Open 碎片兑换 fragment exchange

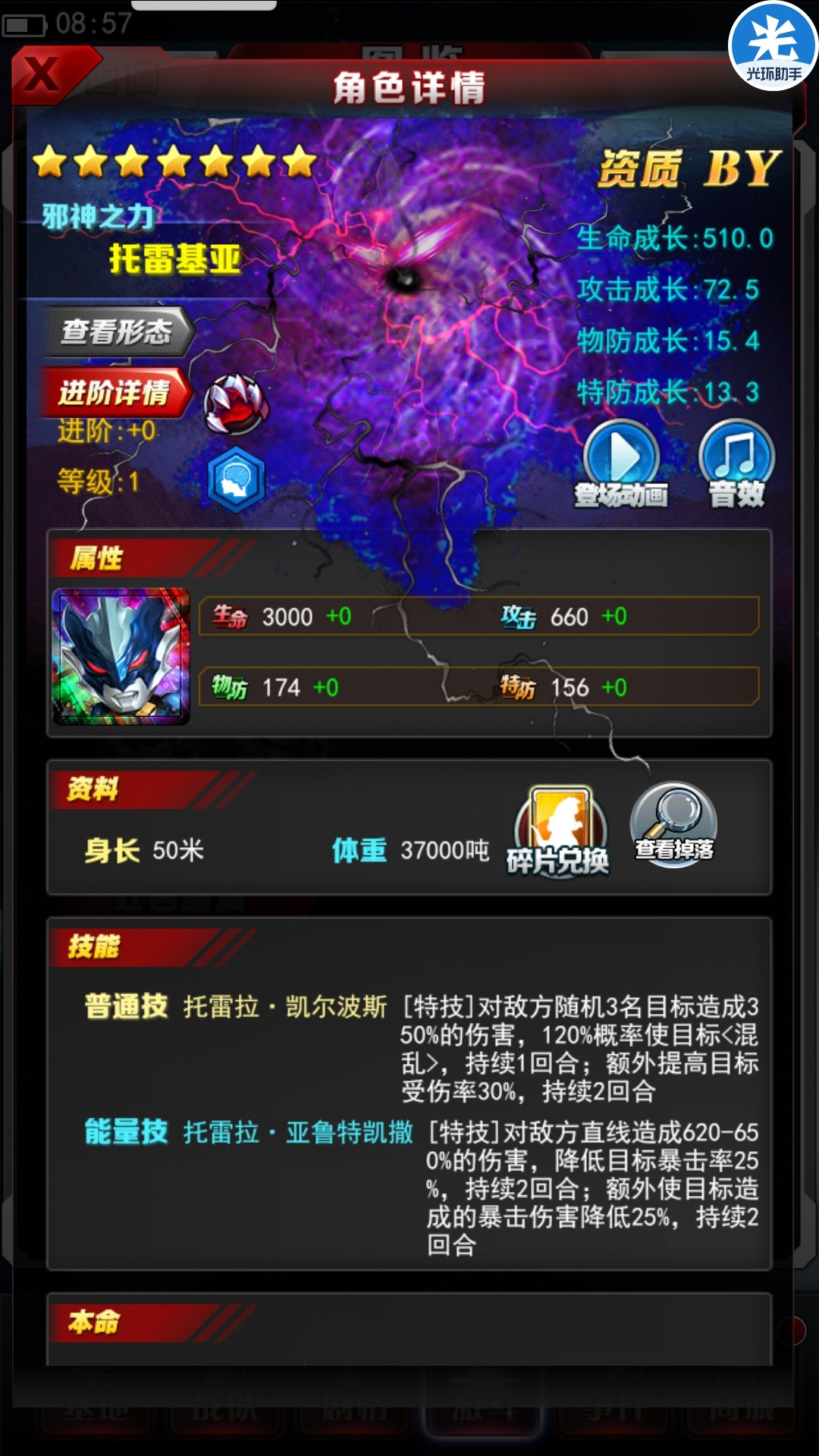[560, 832]
